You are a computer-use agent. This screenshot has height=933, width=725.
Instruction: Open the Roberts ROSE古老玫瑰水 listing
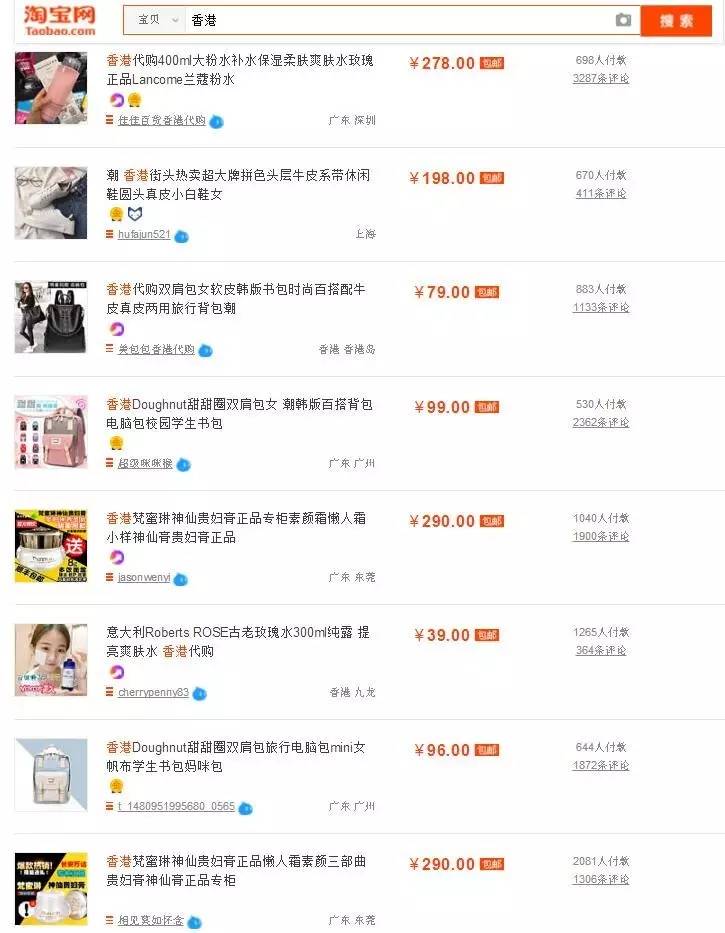[238, 641]
